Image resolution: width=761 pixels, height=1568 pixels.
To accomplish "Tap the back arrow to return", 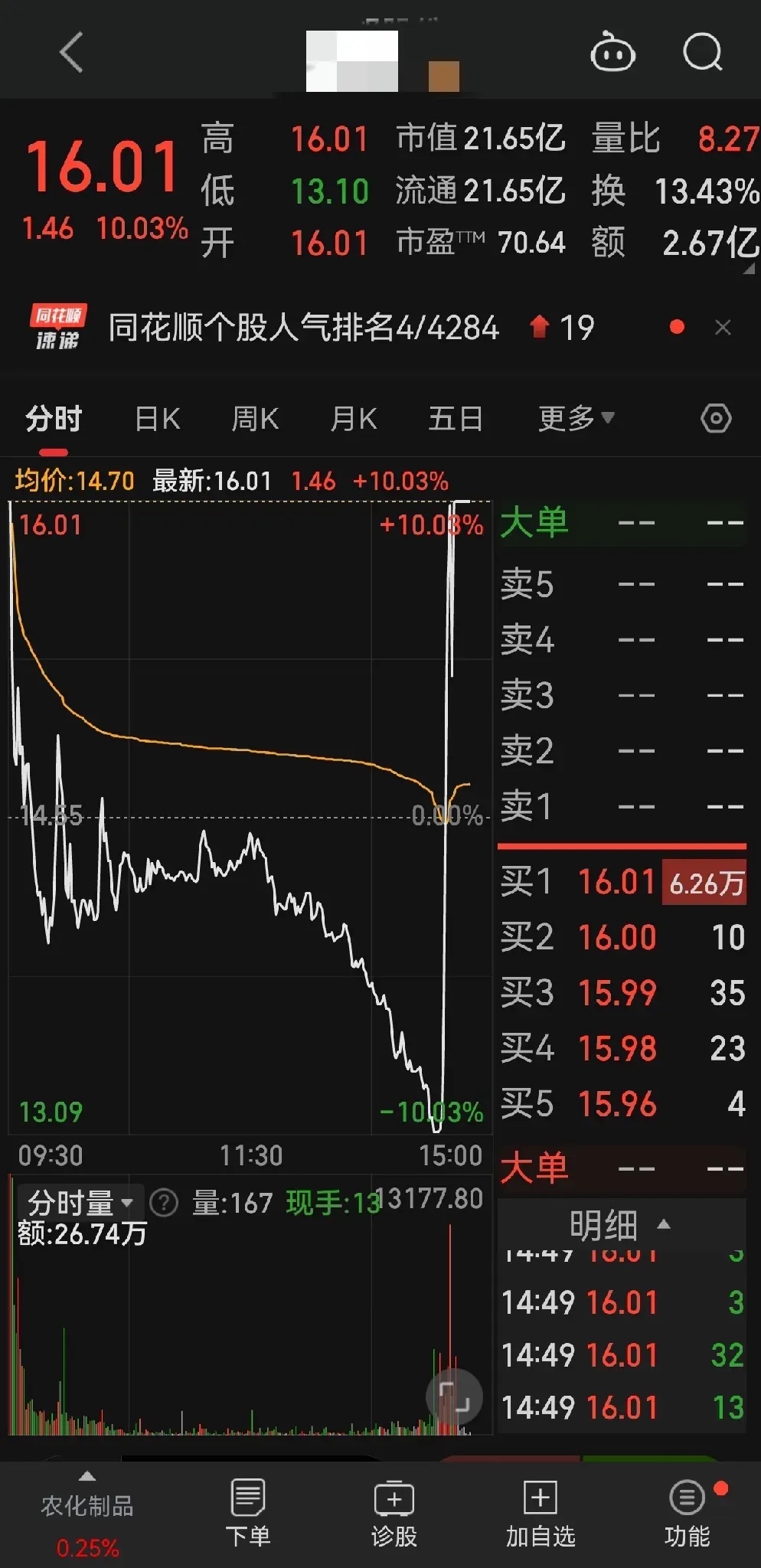I will (70, 54).
